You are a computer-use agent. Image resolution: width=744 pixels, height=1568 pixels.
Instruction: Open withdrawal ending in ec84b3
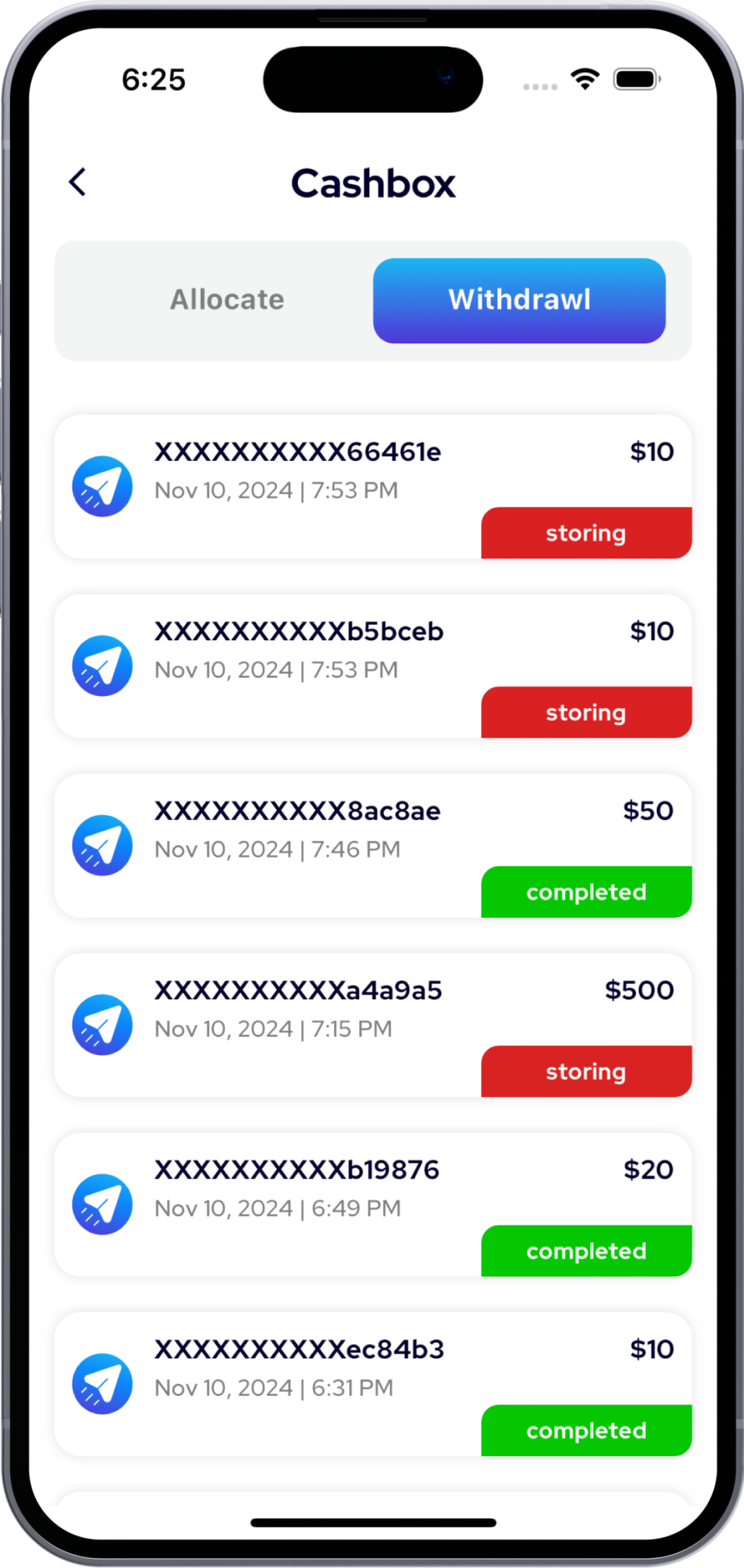click(x=298, y=1366)
